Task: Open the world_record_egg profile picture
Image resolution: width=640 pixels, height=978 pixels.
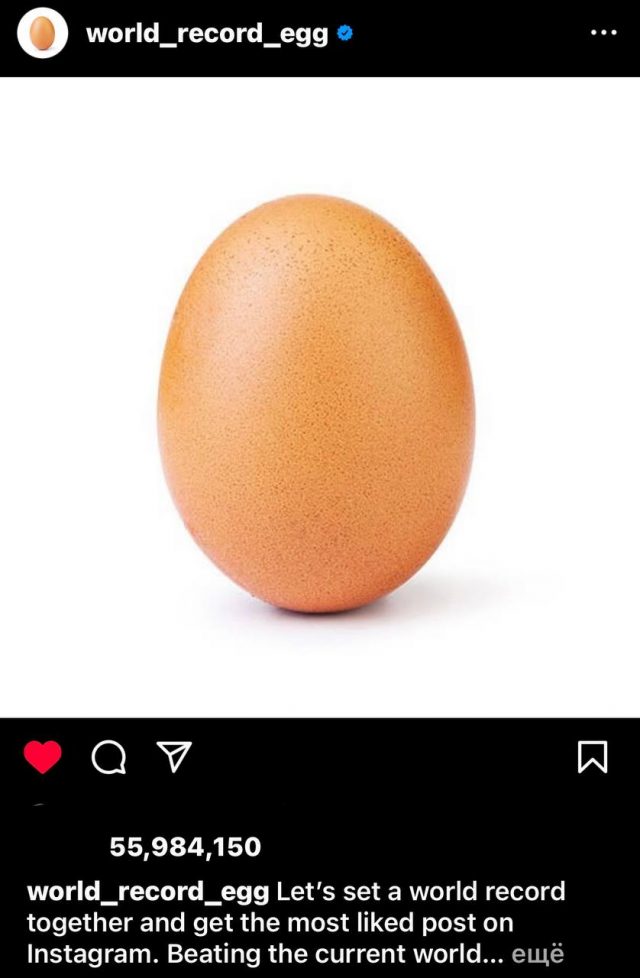Action: [42, 35]
